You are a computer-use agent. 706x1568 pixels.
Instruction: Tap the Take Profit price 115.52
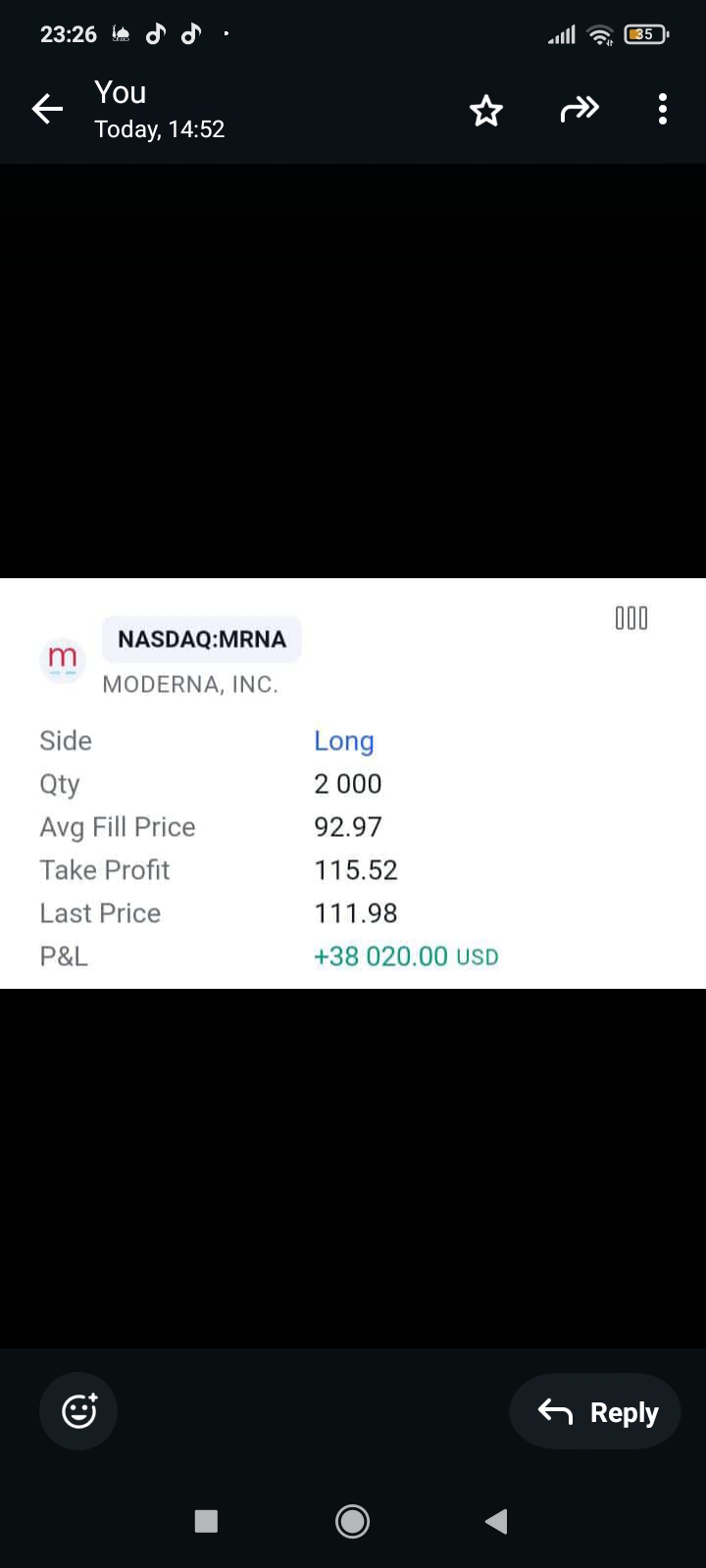(x=356, y=869)
